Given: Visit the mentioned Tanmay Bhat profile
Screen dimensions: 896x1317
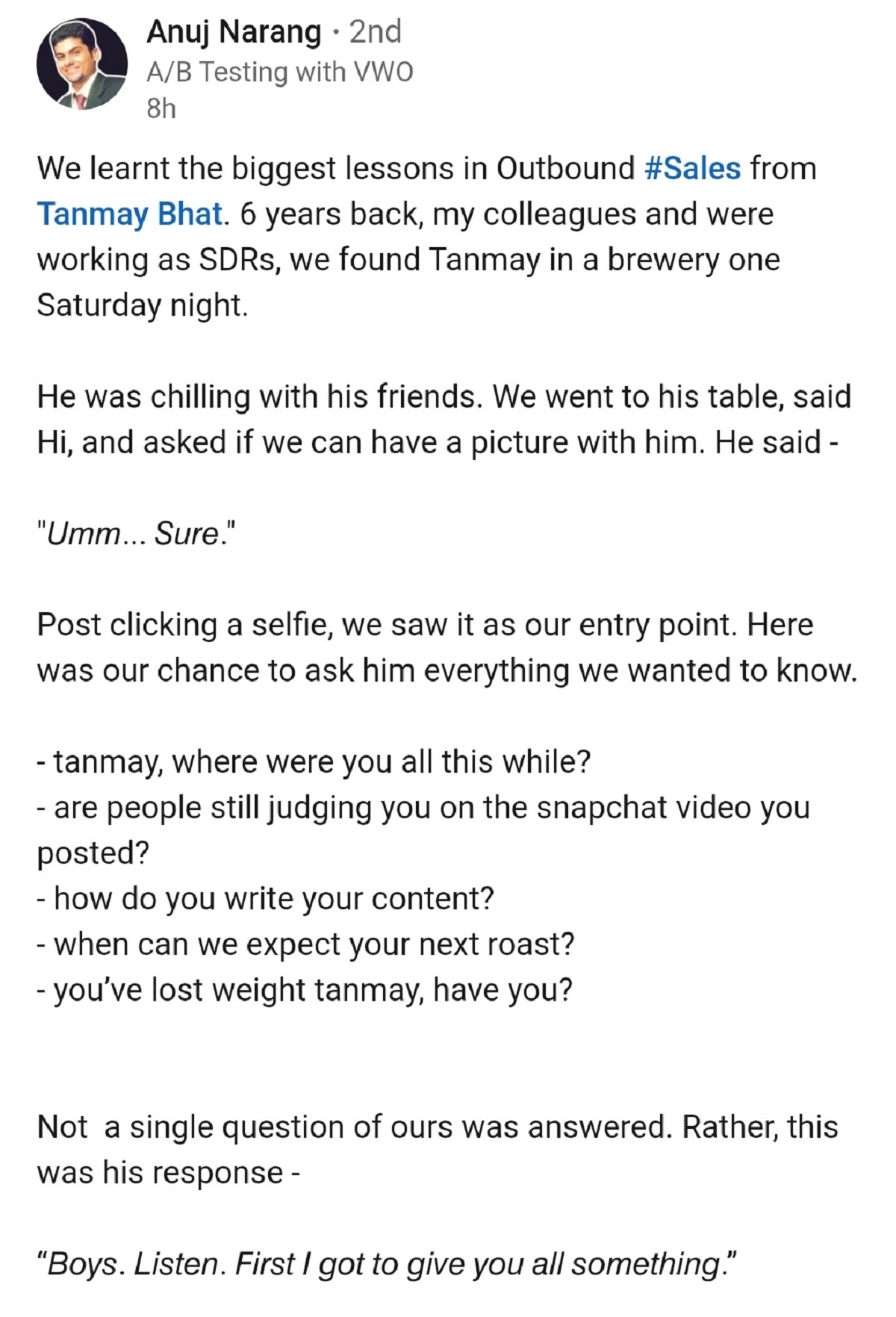Looking at the screenshot, I should (x=129, y=214).
